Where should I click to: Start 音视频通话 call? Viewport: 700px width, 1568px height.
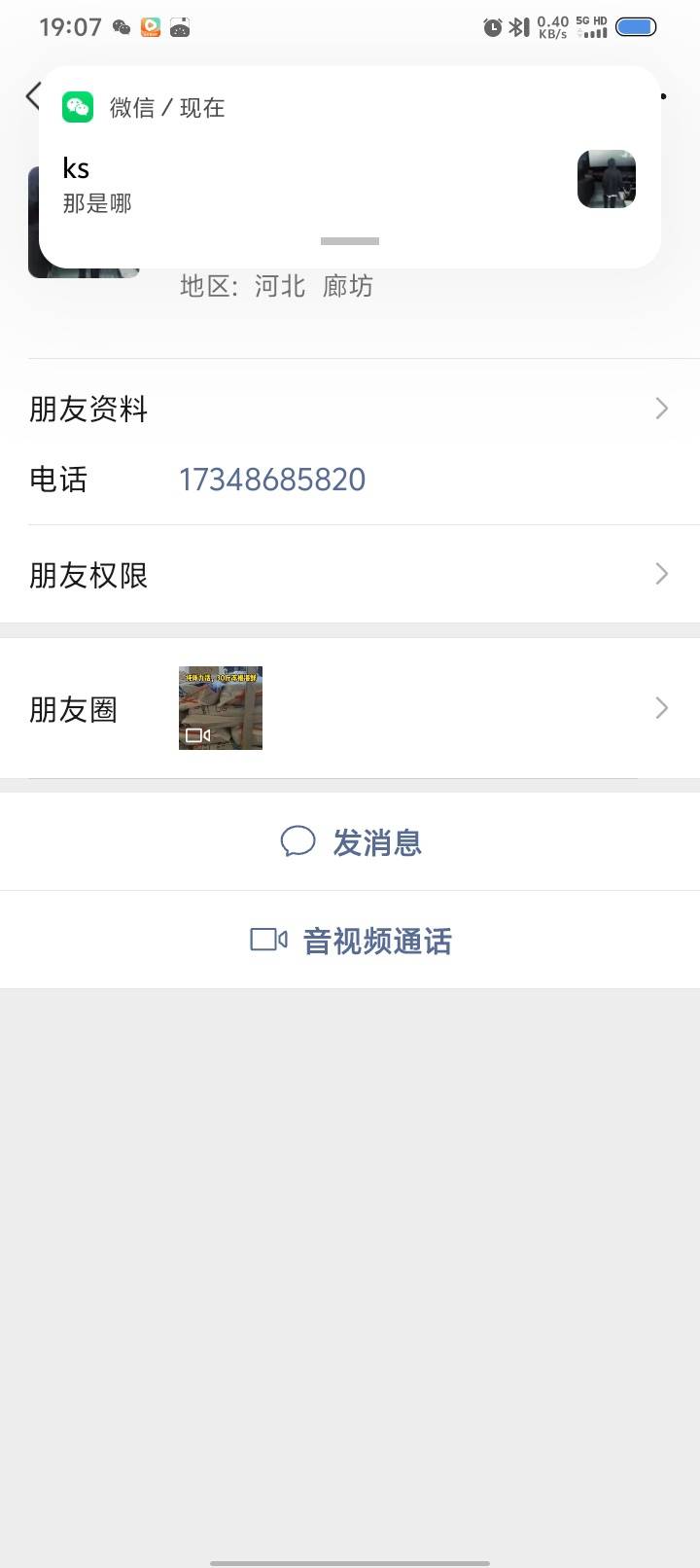[x=351, y=941]
